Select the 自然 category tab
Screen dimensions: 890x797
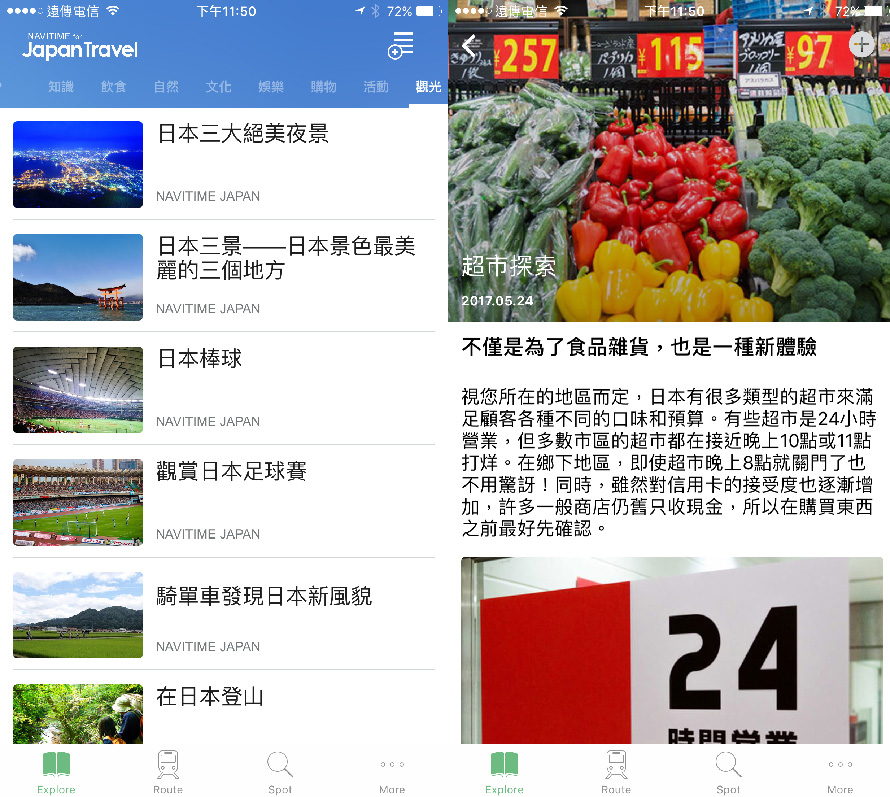(x=166, y=87)
